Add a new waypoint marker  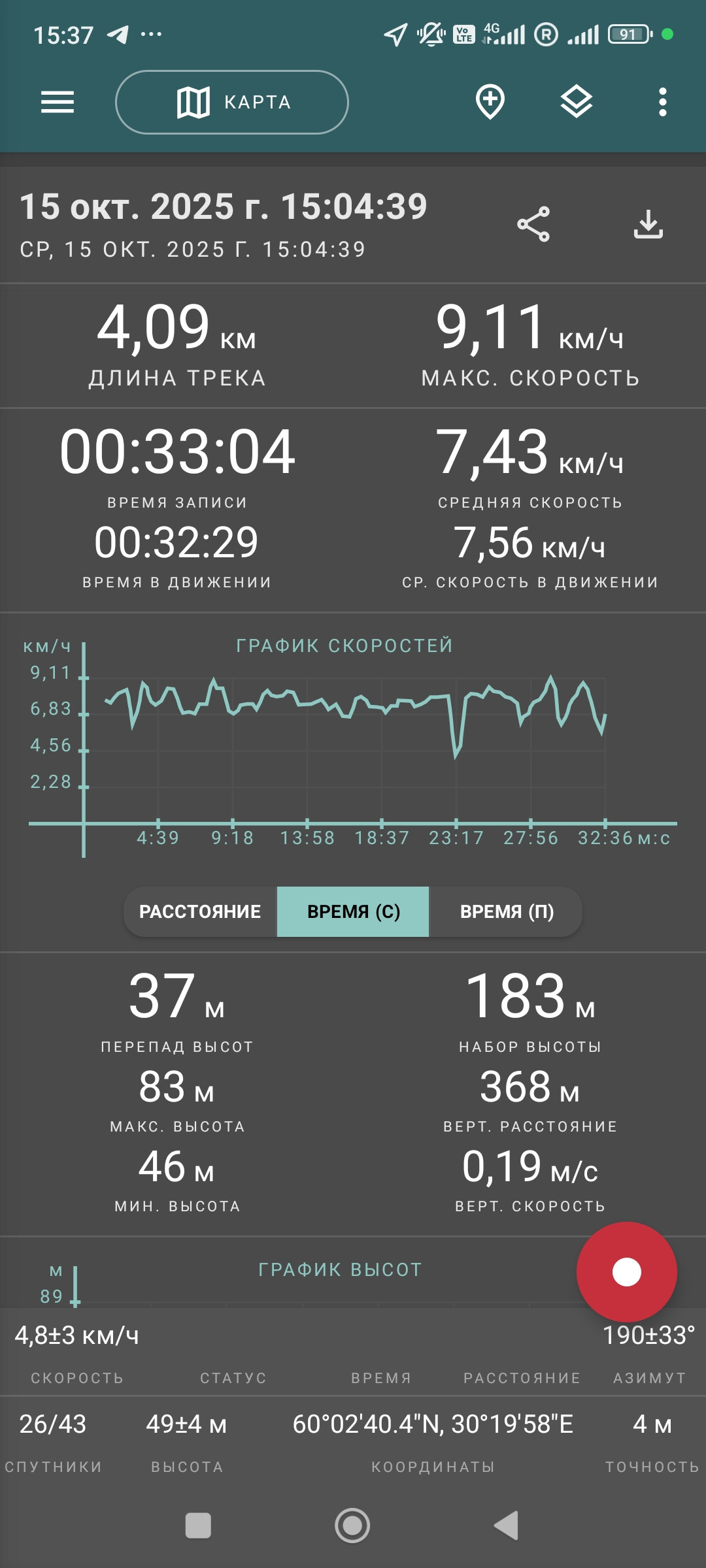coord(490,102)
